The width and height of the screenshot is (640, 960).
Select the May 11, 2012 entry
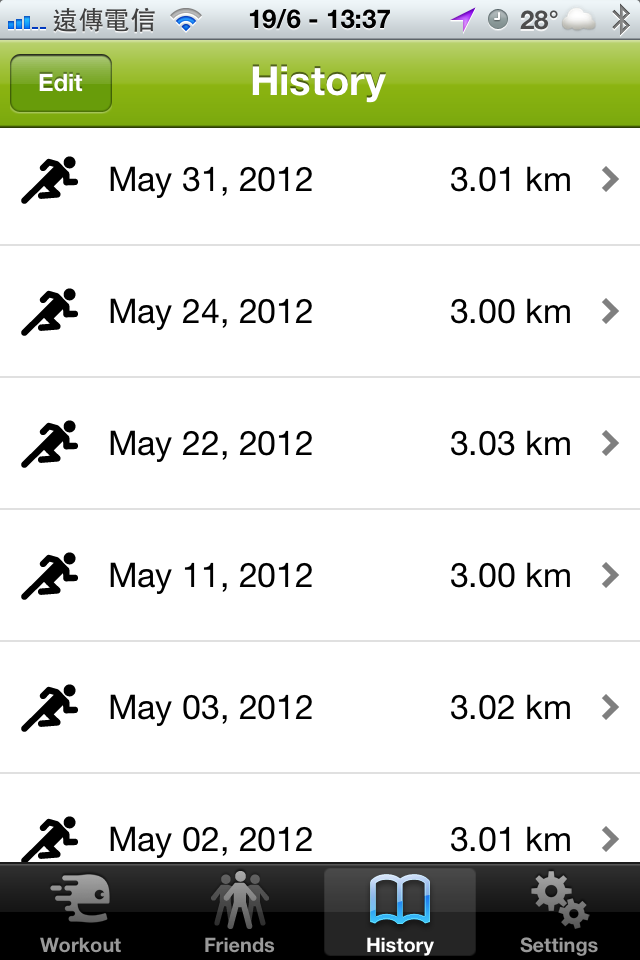320,576
